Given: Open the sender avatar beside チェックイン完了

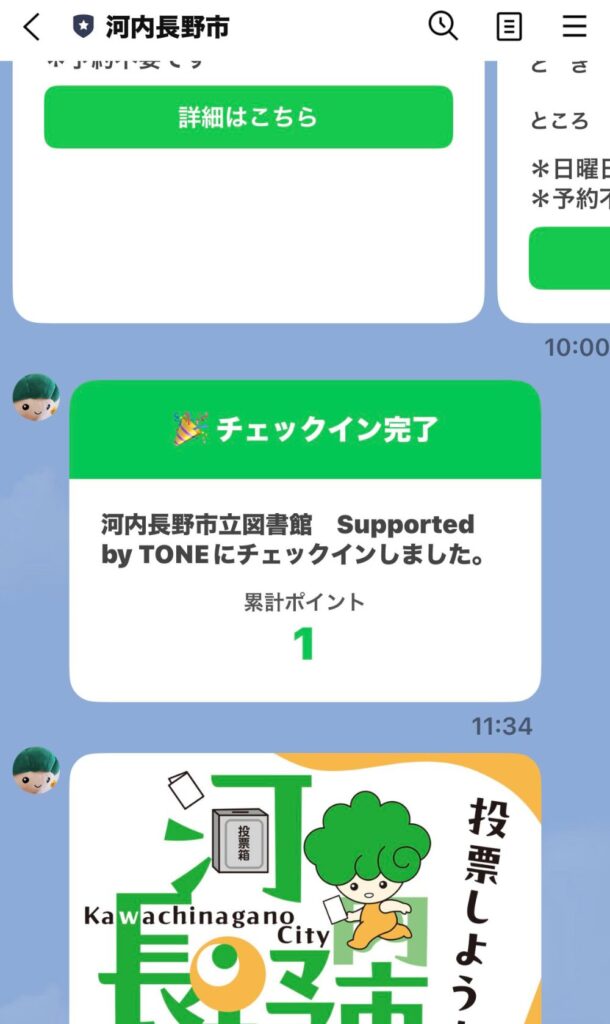Looking at the screenshot, I should (x=35, y=397).
